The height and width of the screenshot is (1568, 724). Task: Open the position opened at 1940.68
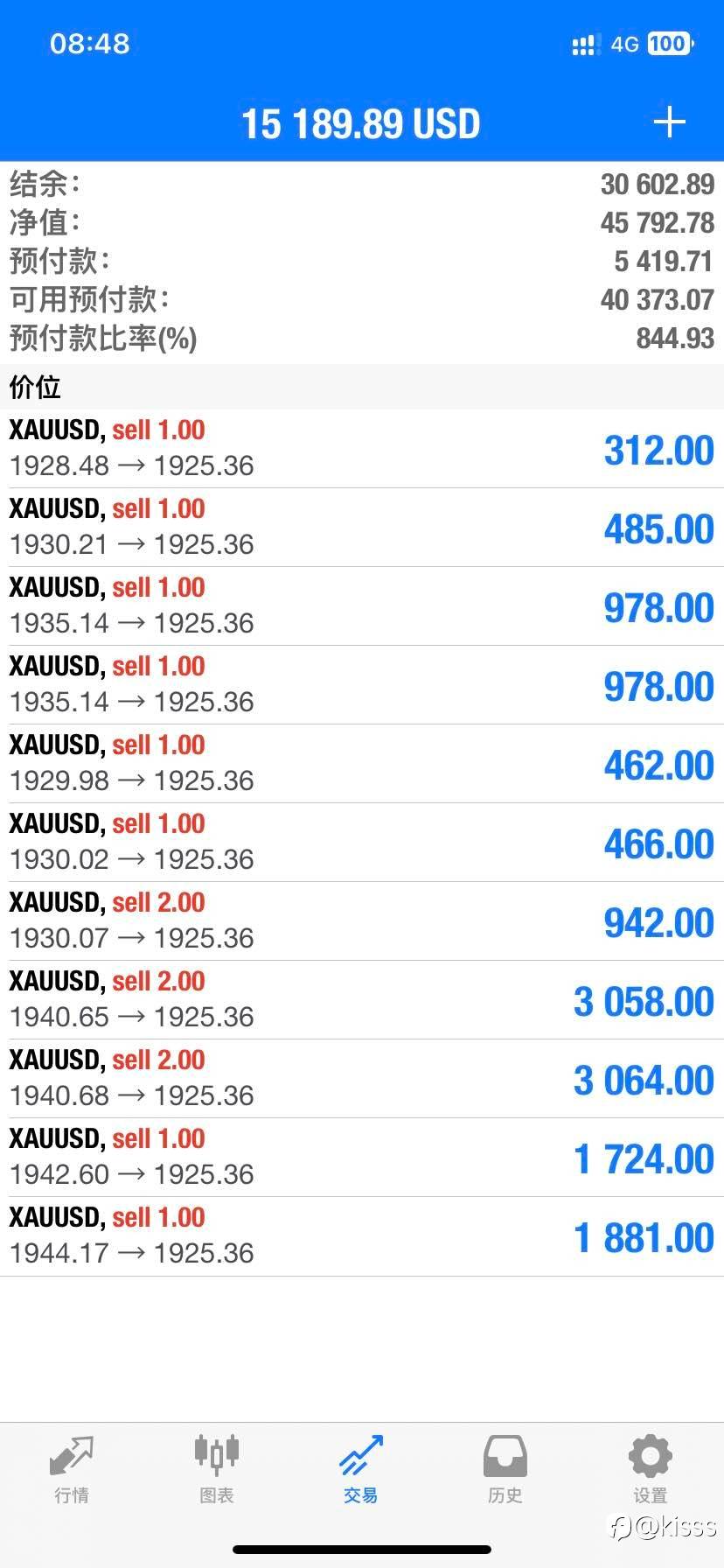coord(362,1079)
